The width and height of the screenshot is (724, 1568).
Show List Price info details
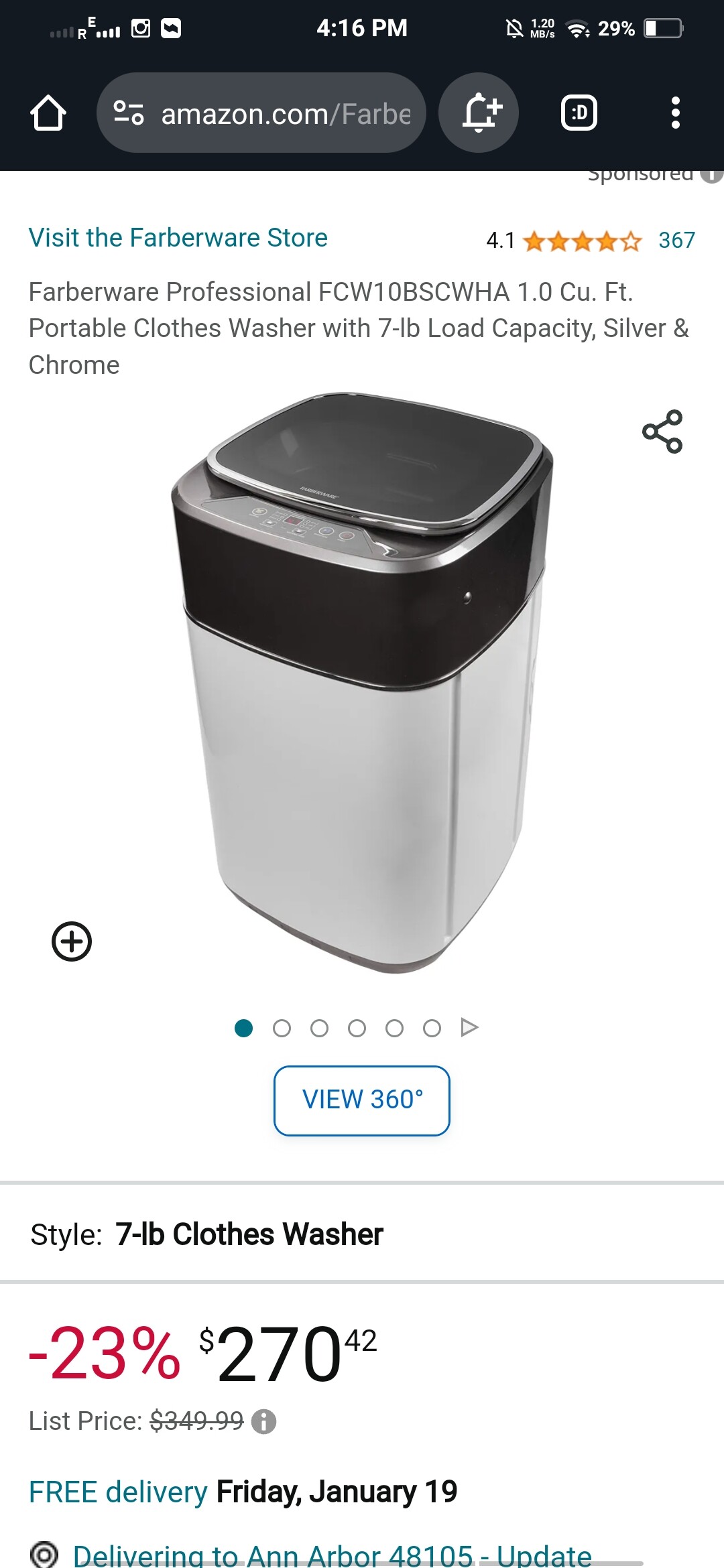[x=263, y=1421]
